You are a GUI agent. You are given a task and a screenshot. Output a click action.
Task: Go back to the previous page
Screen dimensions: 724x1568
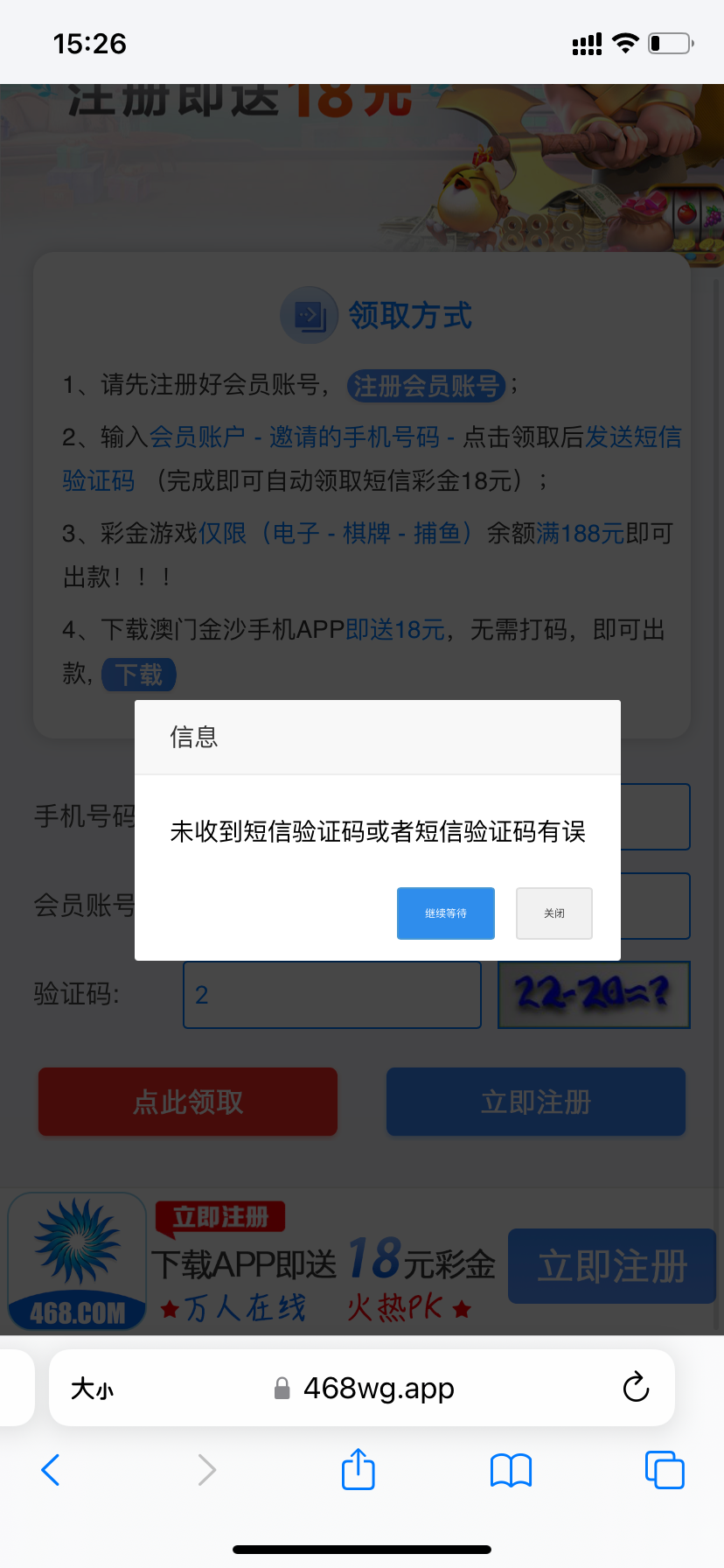tap(51, 1470)
